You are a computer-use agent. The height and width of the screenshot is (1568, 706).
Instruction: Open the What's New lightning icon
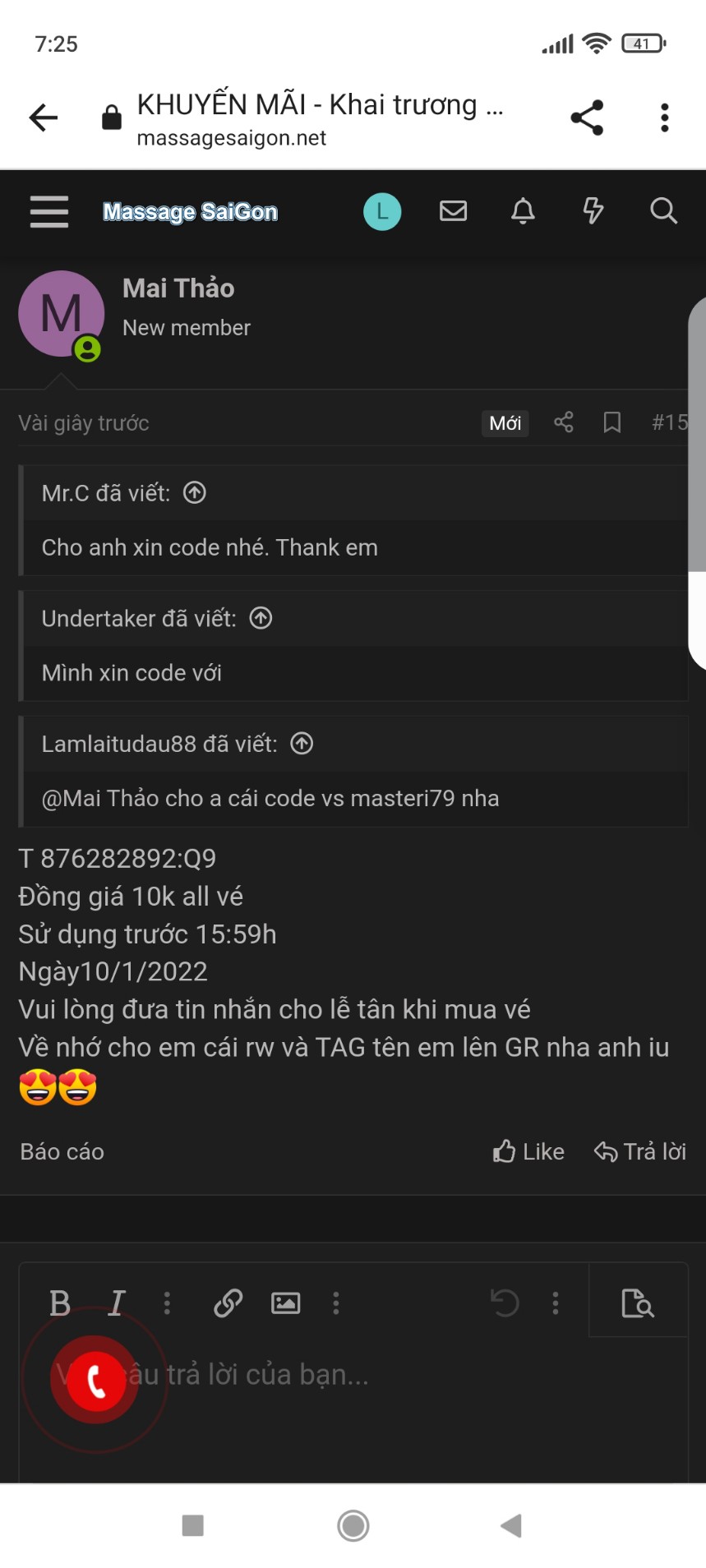[x=593, y=212]
